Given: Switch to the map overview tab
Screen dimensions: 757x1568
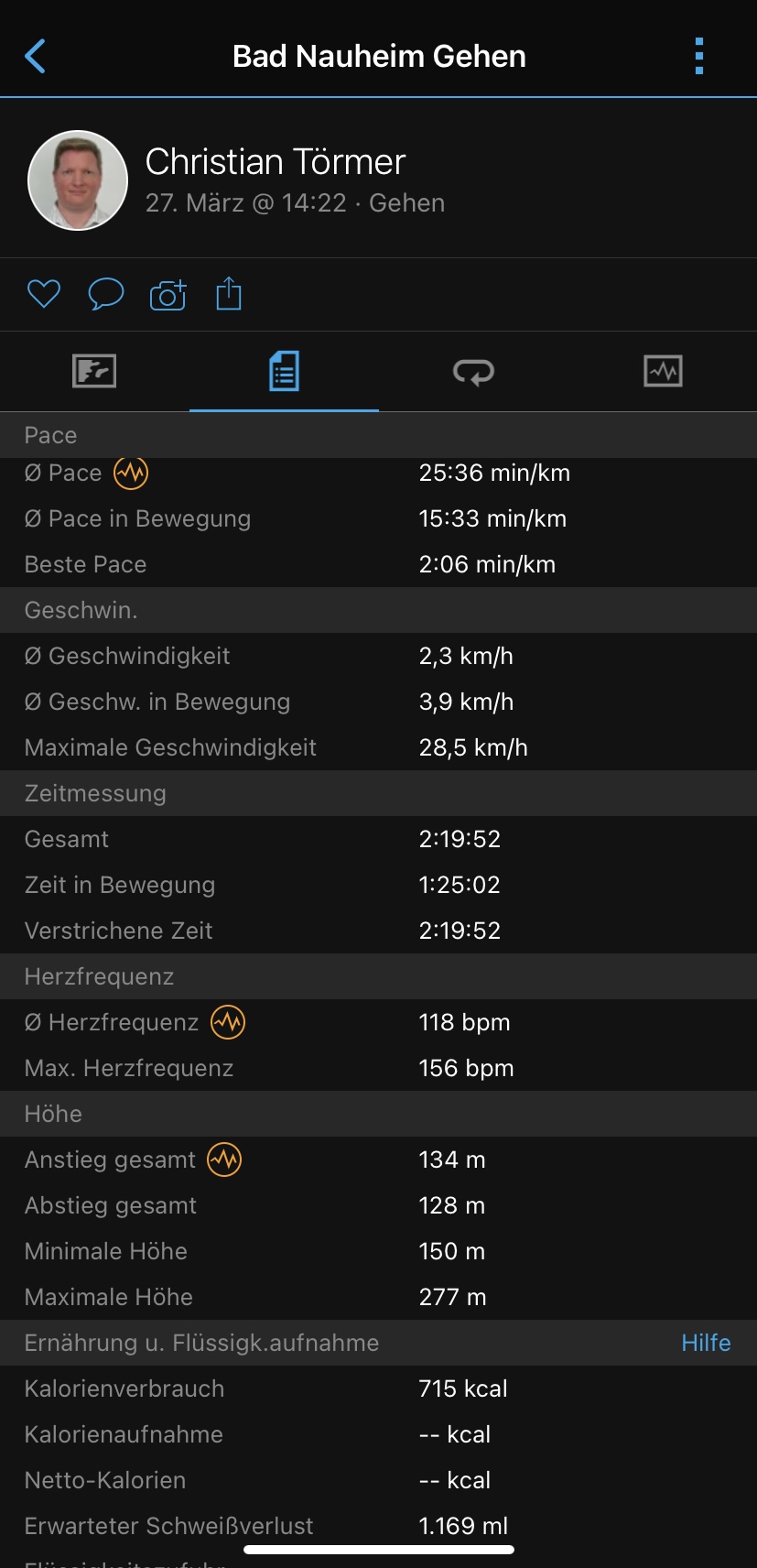Looking at the screenshot, I should (x=94, y=371).
